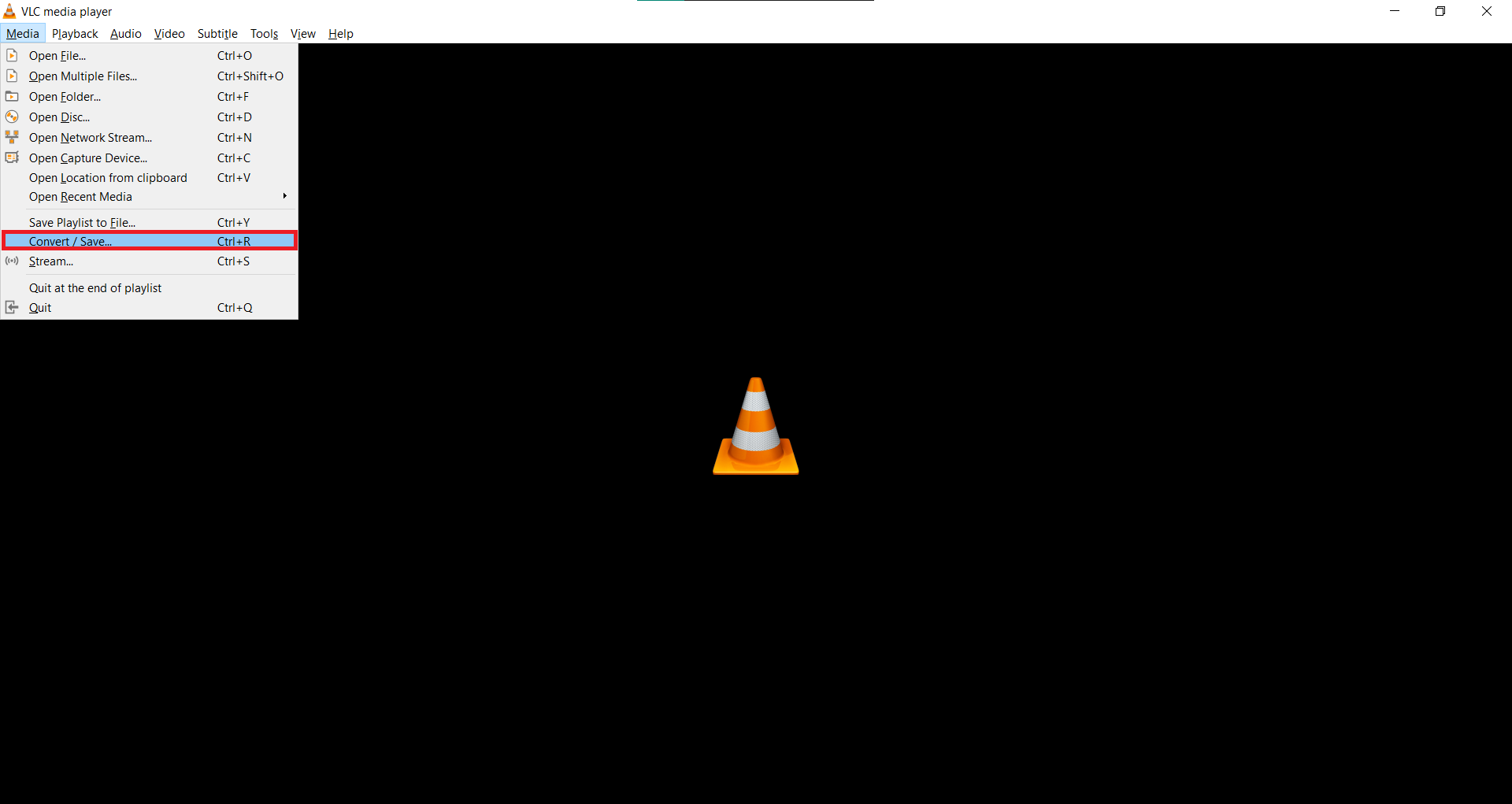Select Open Folder menu item
Image resolution: width=1512 pixels, height=804 pixels.
(x=65, y=97)
